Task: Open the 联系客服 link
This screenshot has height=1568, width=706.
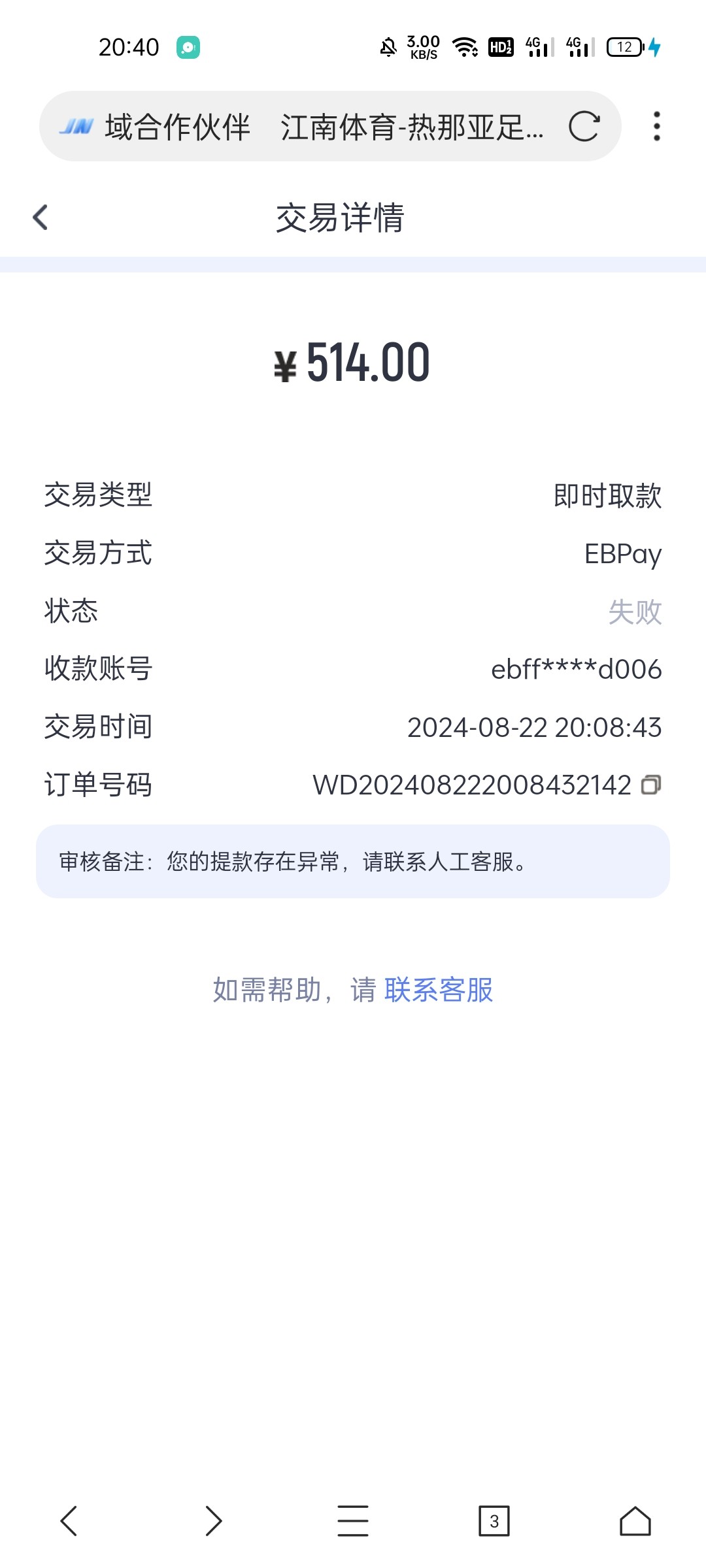Action: point(439,990)
